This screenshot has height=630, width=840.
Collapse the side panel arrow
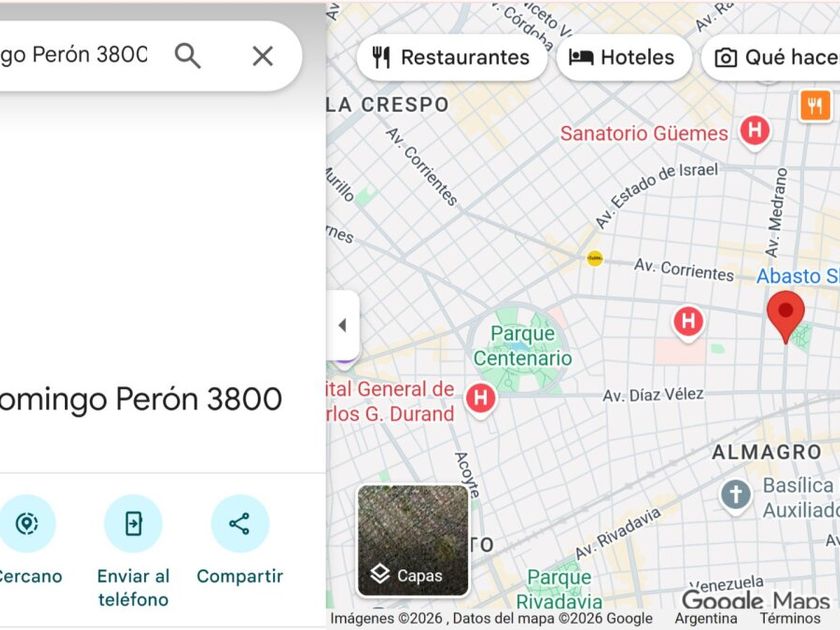click(343, 325)
